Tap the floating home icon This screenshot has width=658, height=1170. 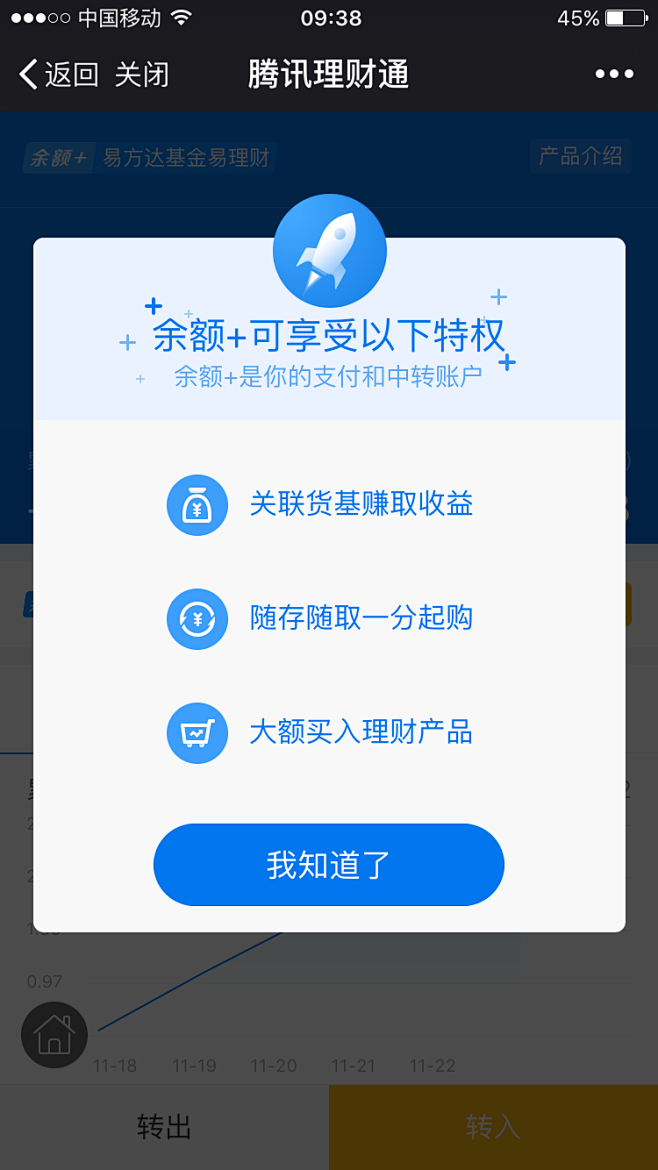coord(54,1035)
